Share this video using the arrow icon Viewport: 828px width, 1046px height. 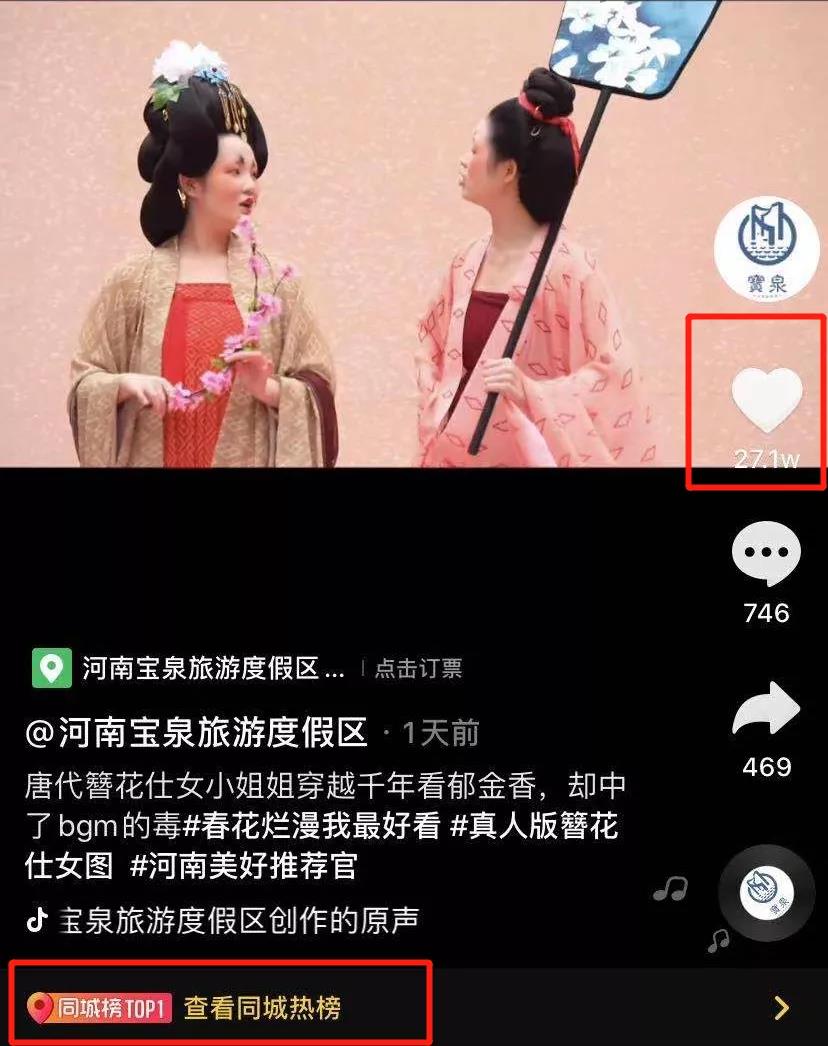point(767,714)
